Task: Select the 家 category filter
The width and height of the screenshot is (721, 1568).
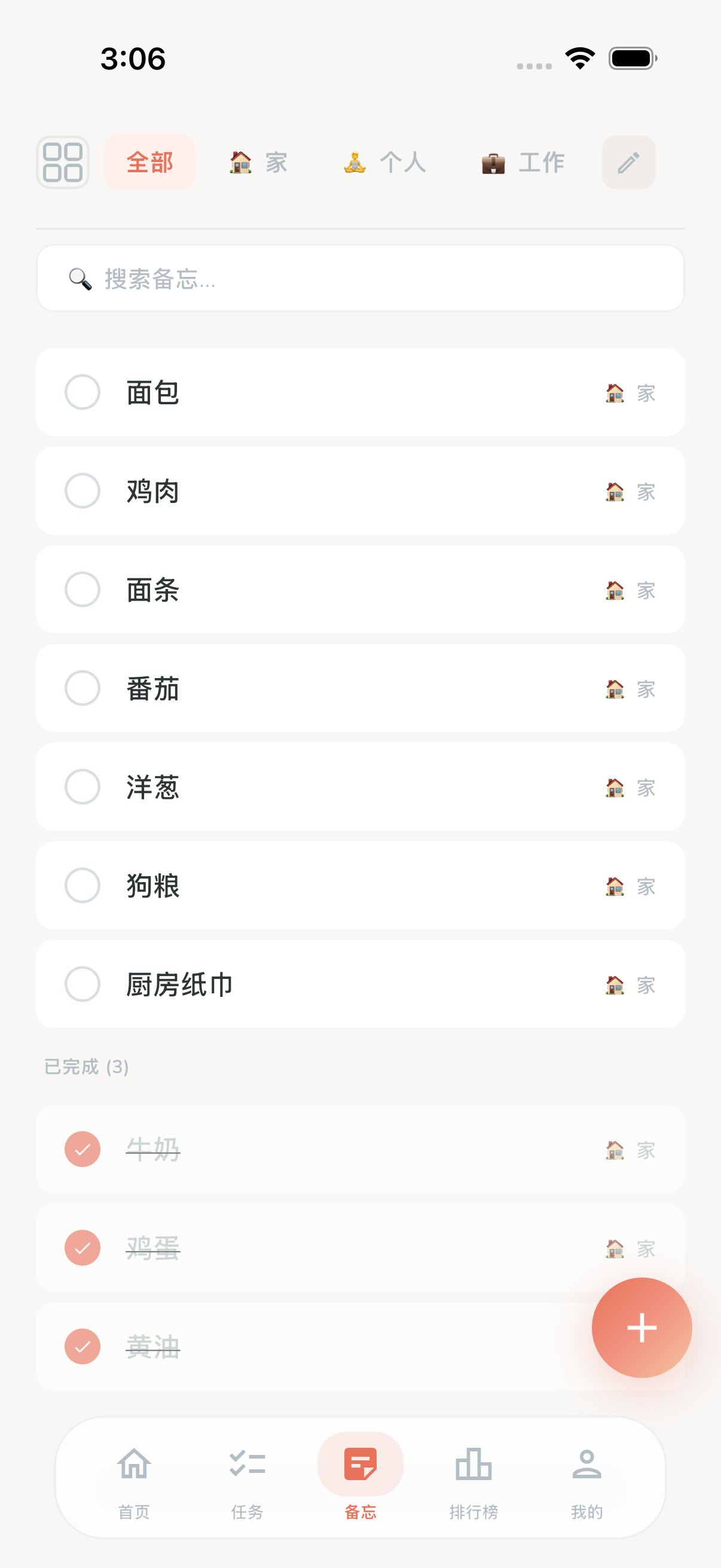Action: click(256, 163)
